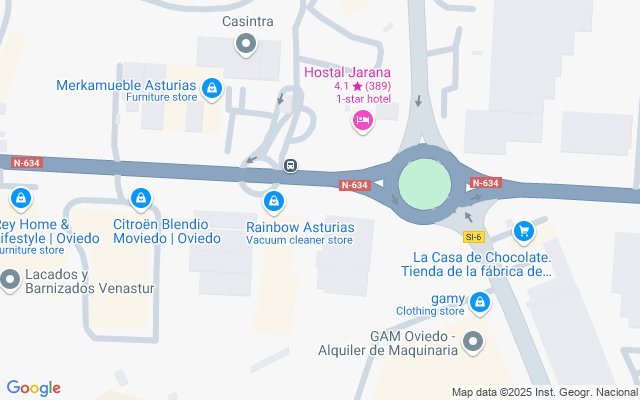Open the Rey Home & Lifestyle marker
This screenshot has height=400, width=640.
pyautogui.click(x=20, y=200)
